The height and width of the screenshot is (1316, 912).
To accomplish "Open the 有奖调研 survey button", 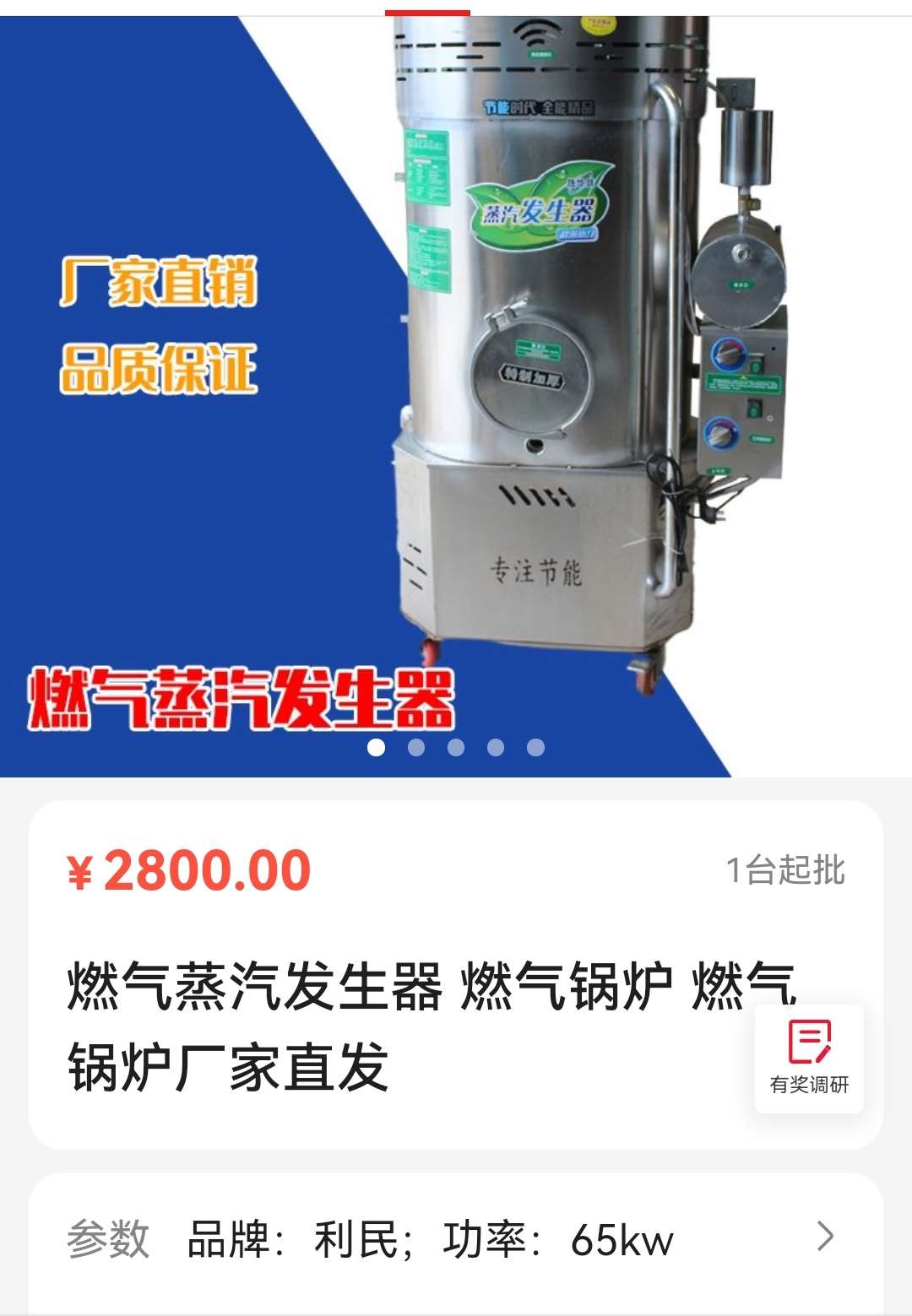I will coord(809,1057).
